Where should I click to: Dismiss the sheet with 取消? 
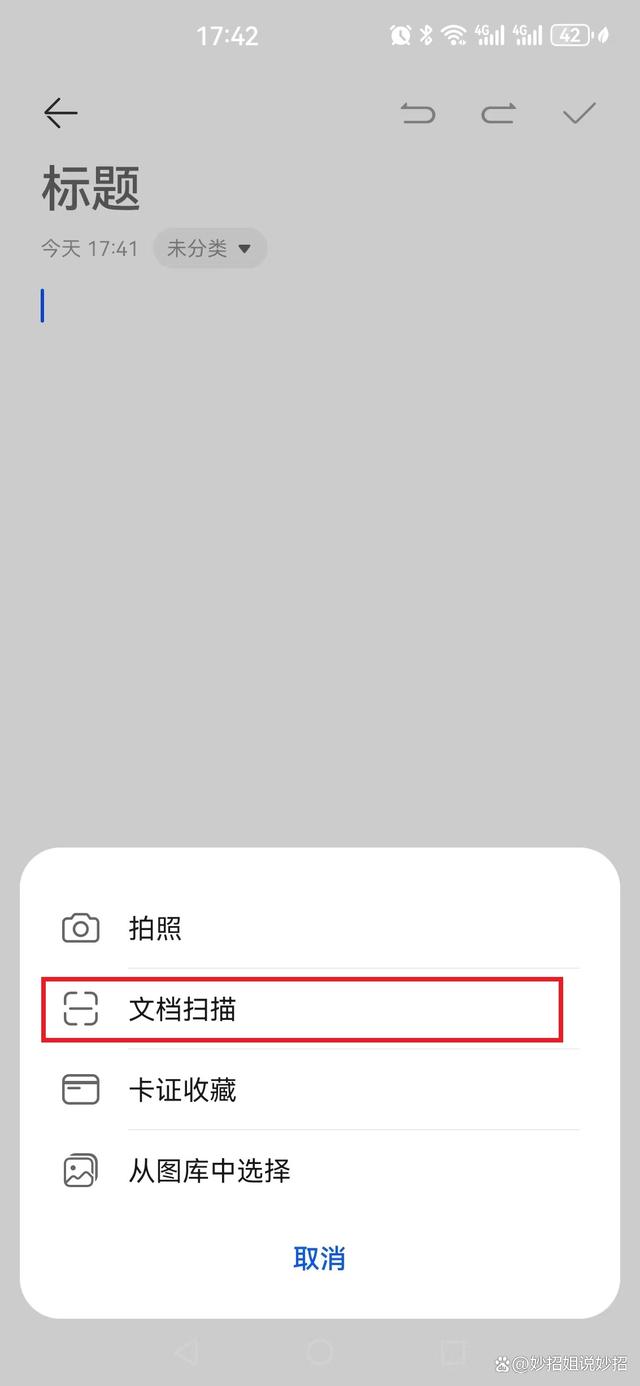tap(319, 1257)
